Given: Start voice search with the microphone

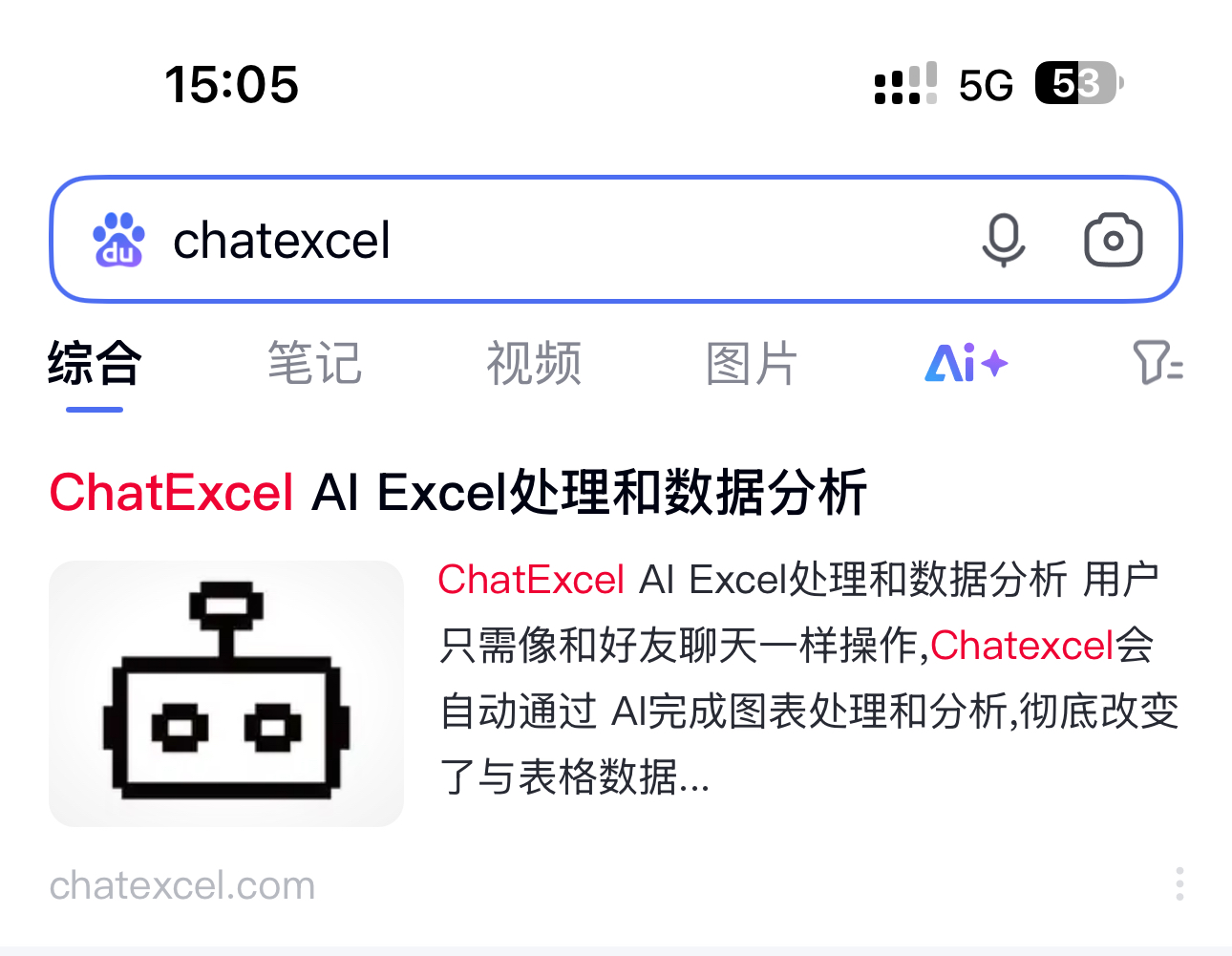Looking at the screenshot, I should coord(1003,241).
